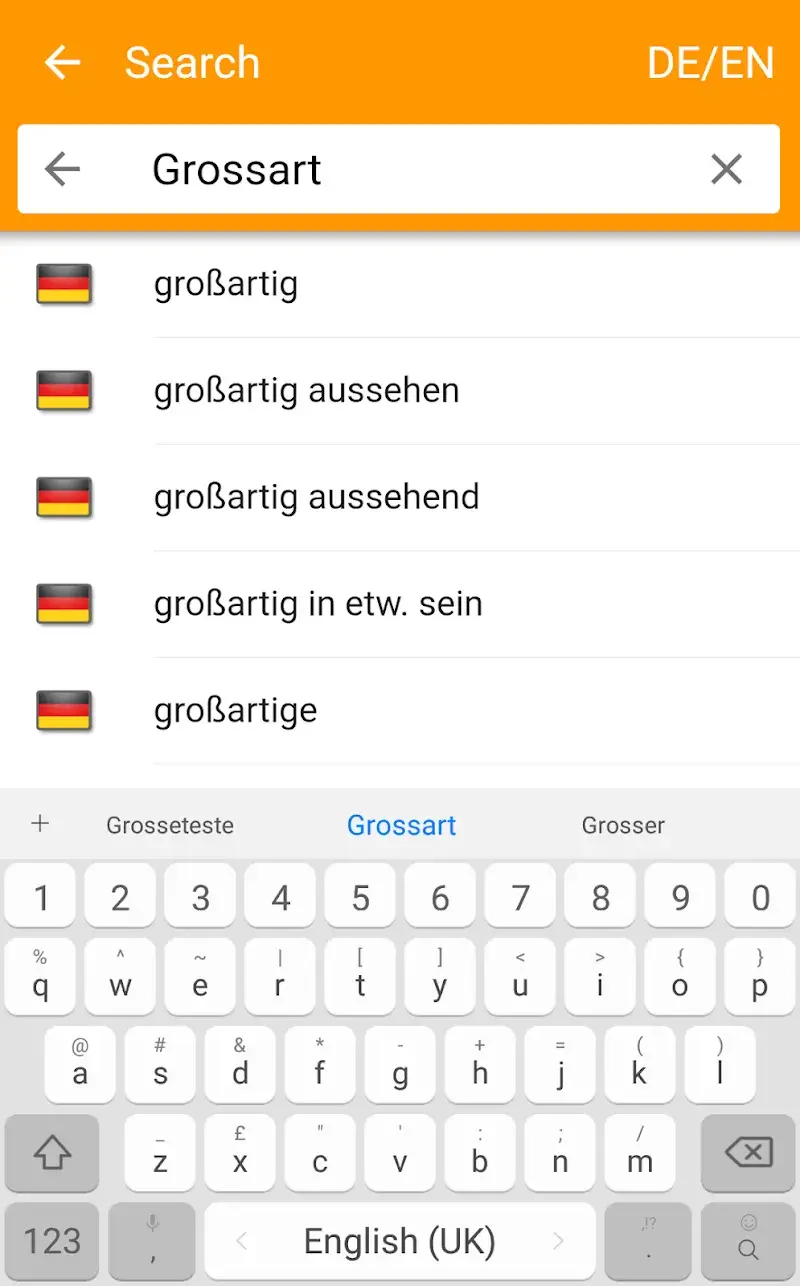The height and width of the screenshot is (1286, 800).
Task: Tap the back arrow beside the Search title
Action: (62, 62)
